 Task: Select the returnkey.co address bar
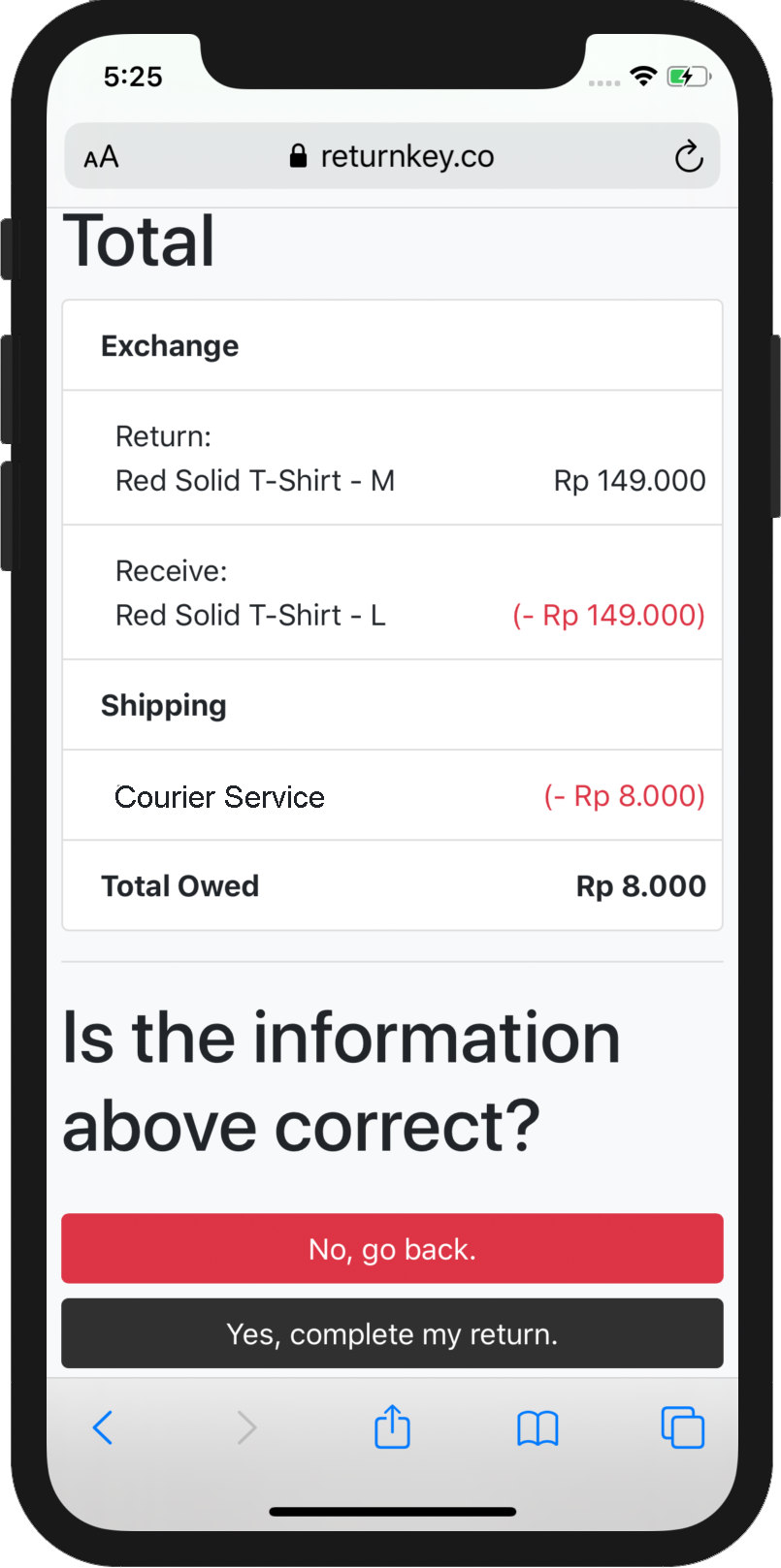point(392,156)
